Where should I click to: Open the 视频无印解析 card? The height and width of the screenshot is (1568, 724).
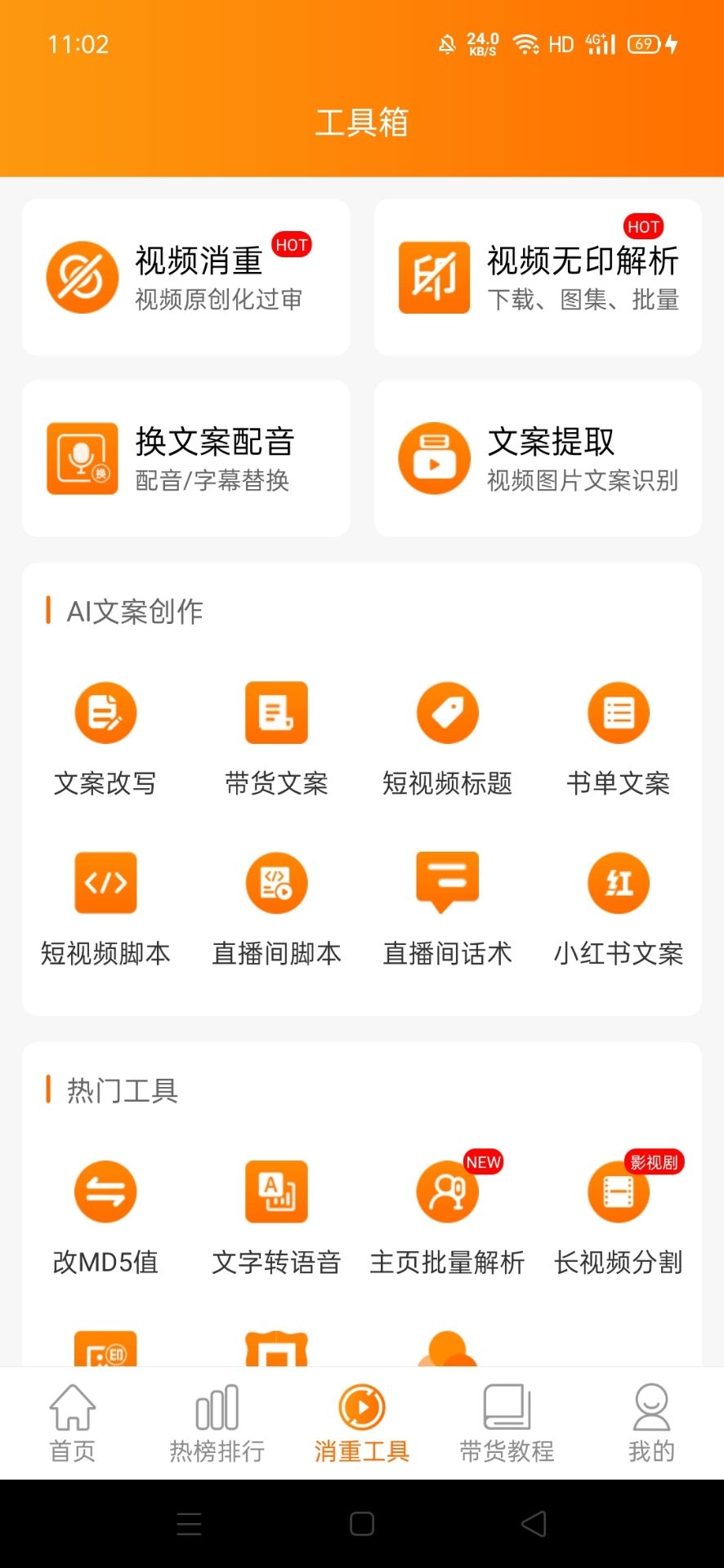tap(538, 278)
